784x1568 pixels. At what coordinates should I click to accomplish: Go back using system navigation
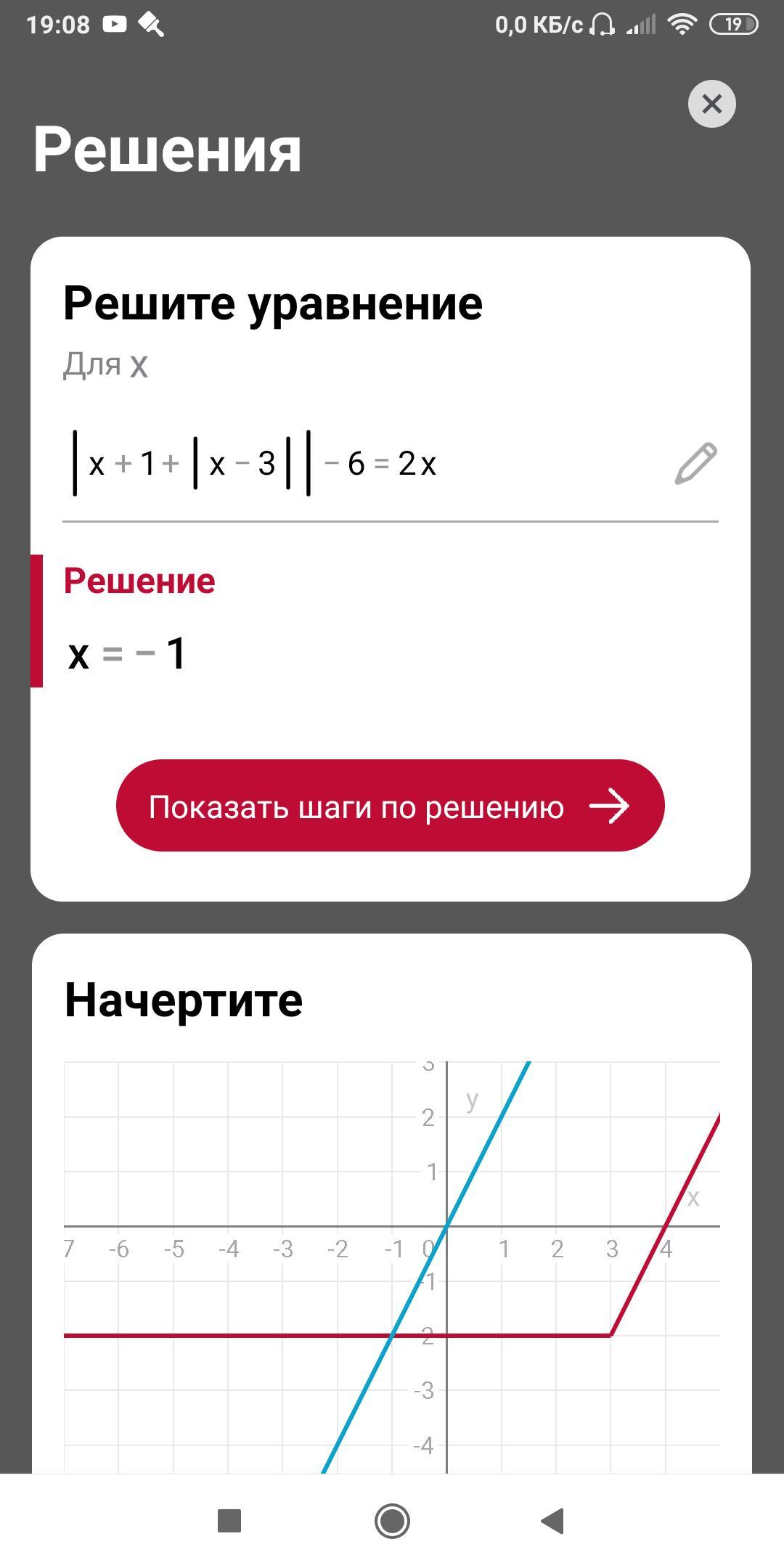click(x=553, y=1520)
